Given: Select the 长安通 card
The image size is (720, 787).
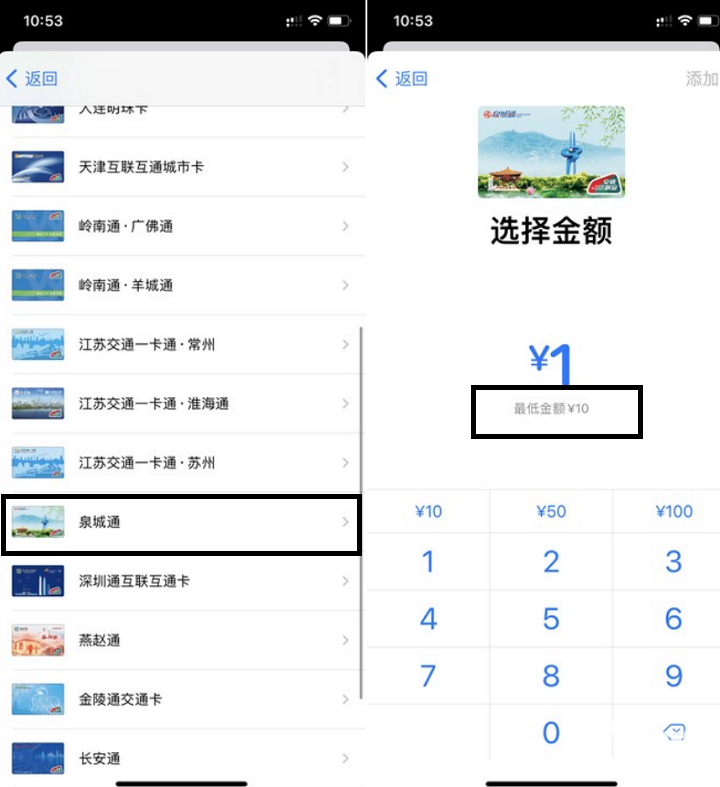Looking at the screenshot, I should click(x=180, y=758).
